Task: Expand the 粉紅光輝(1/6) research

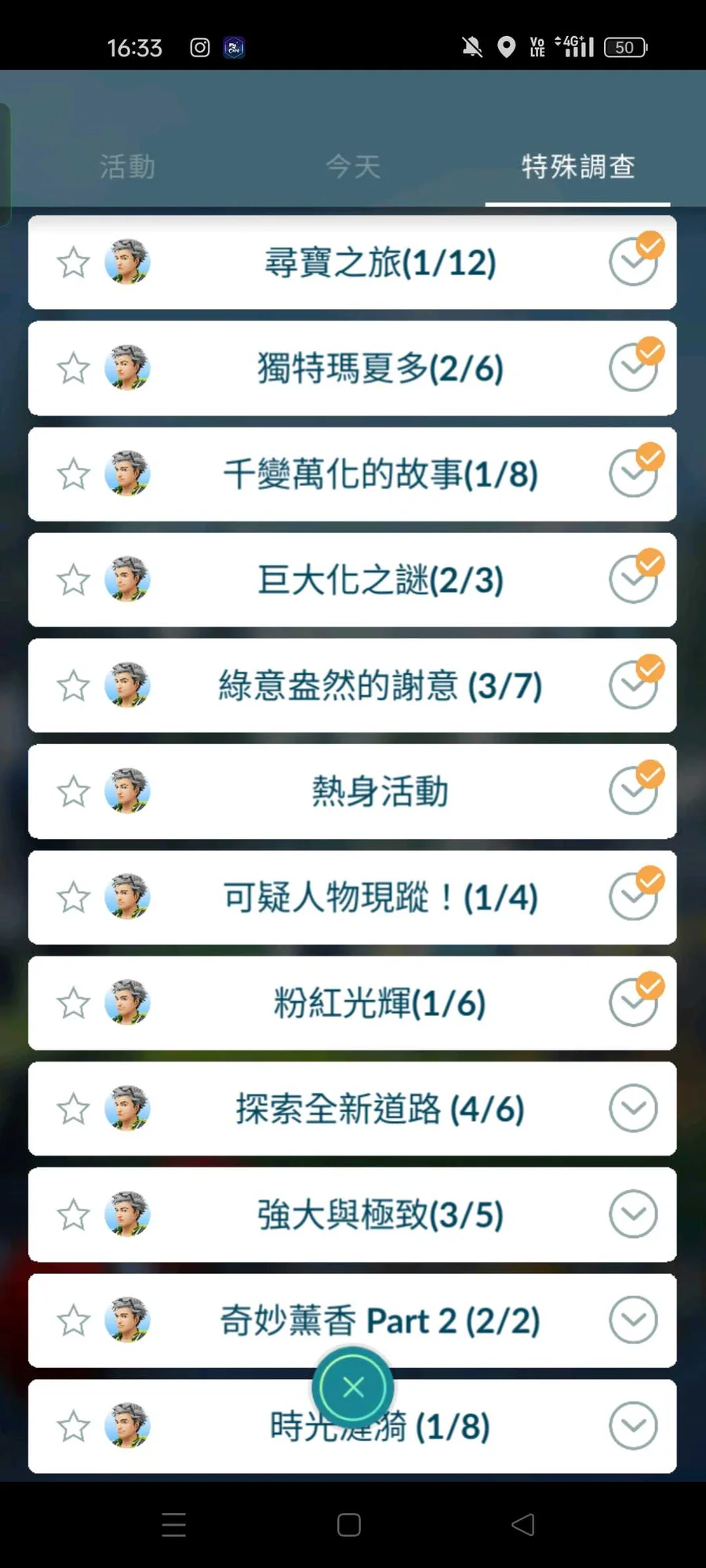Action: point(633,1004)
